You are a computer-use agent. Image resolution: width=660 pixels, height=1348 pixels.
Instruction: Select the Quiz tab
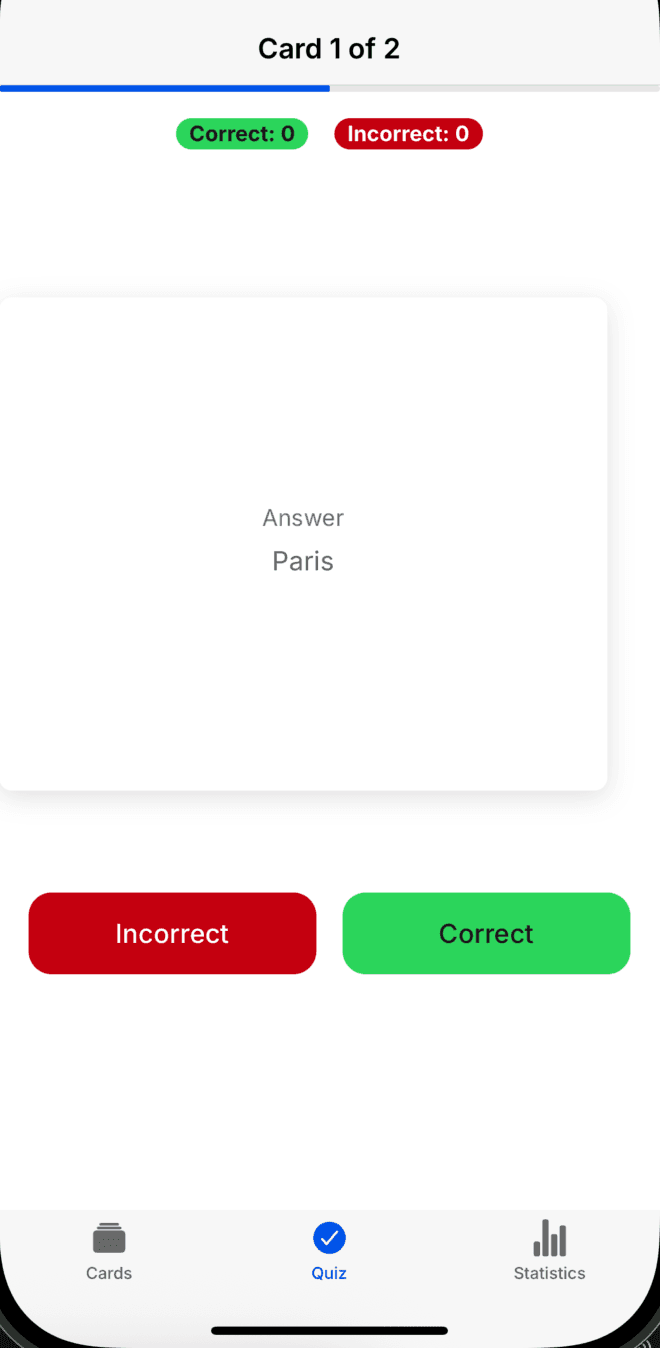pyautogui.click(x=329, y=1250)
